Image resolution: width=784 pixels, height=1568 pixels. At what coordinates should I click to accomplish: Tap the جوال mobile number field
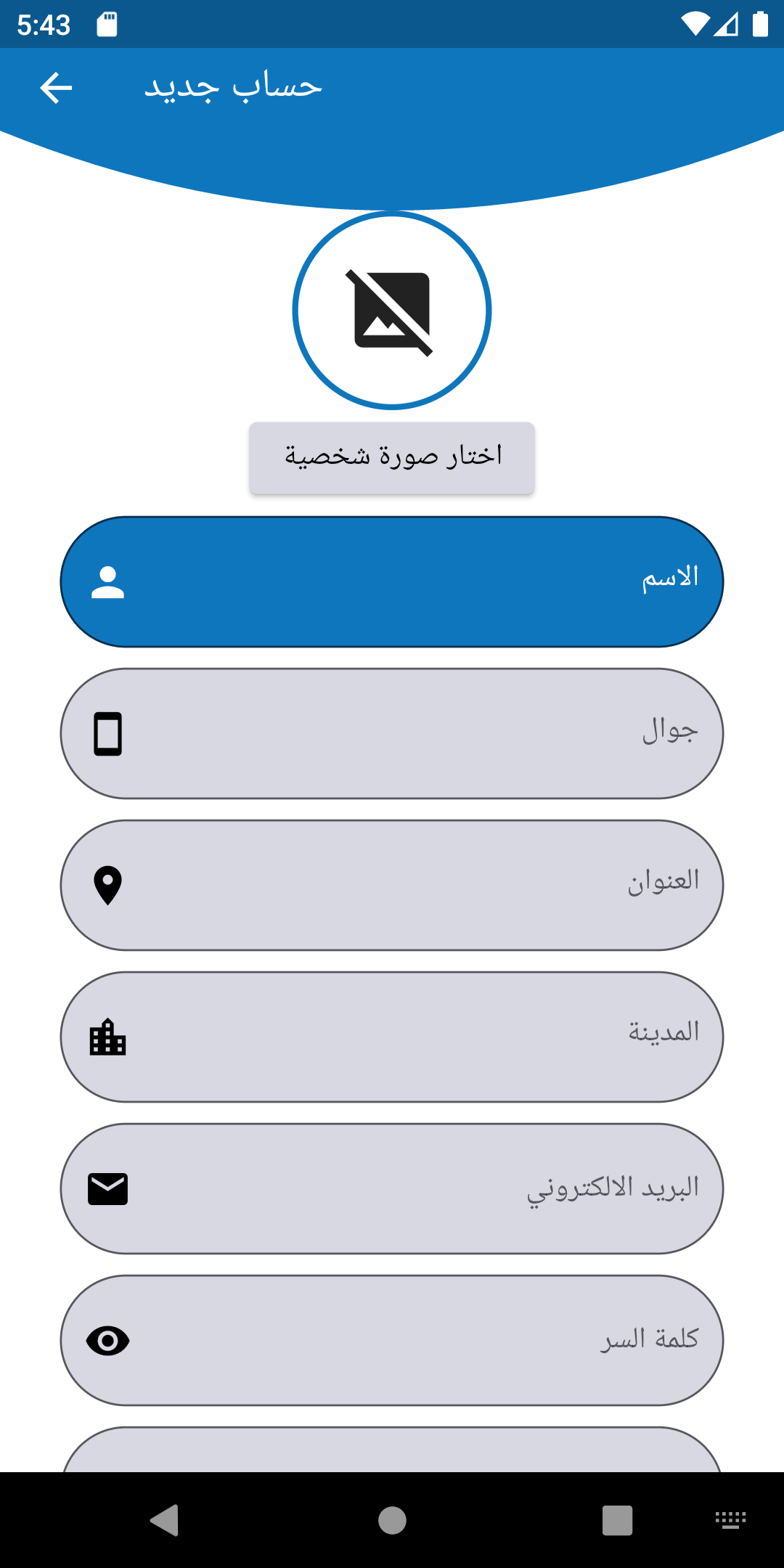[407, 733]
